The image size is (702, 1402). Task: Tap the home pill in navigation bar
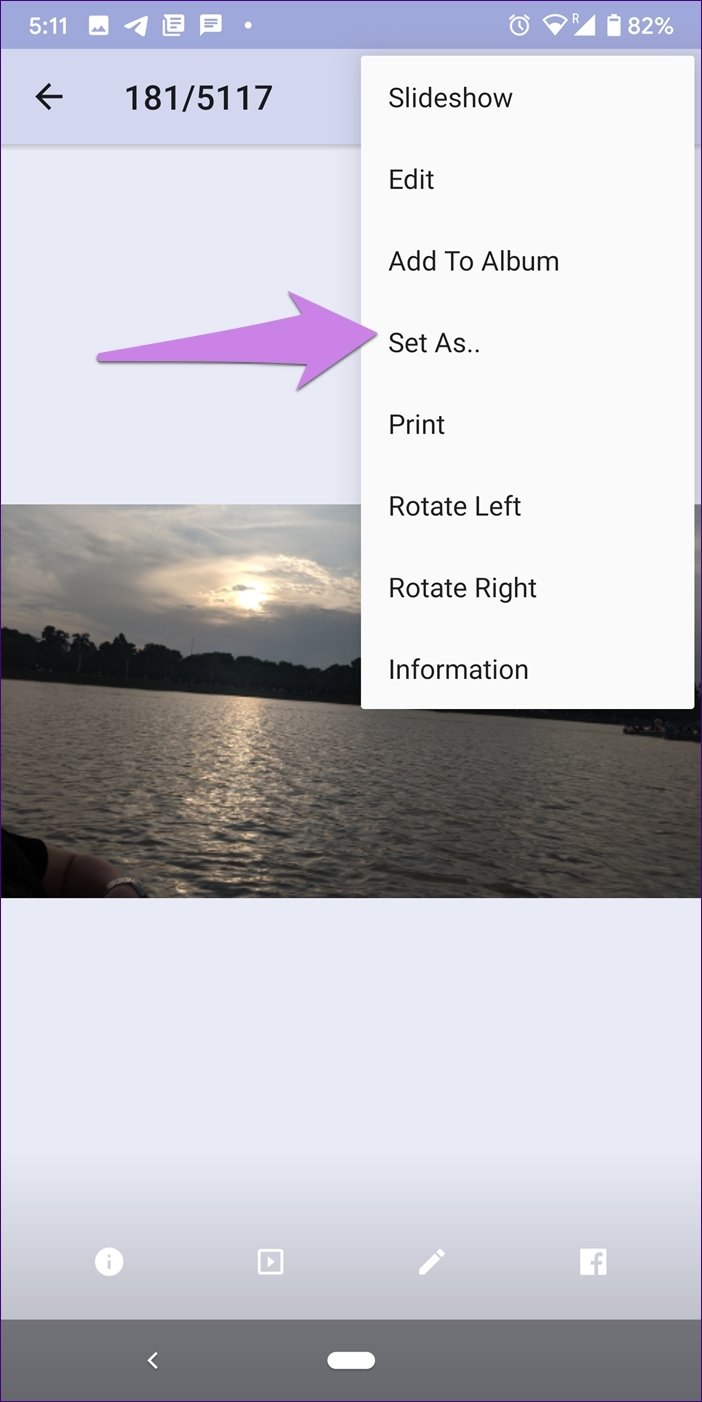click(351, 1360)
